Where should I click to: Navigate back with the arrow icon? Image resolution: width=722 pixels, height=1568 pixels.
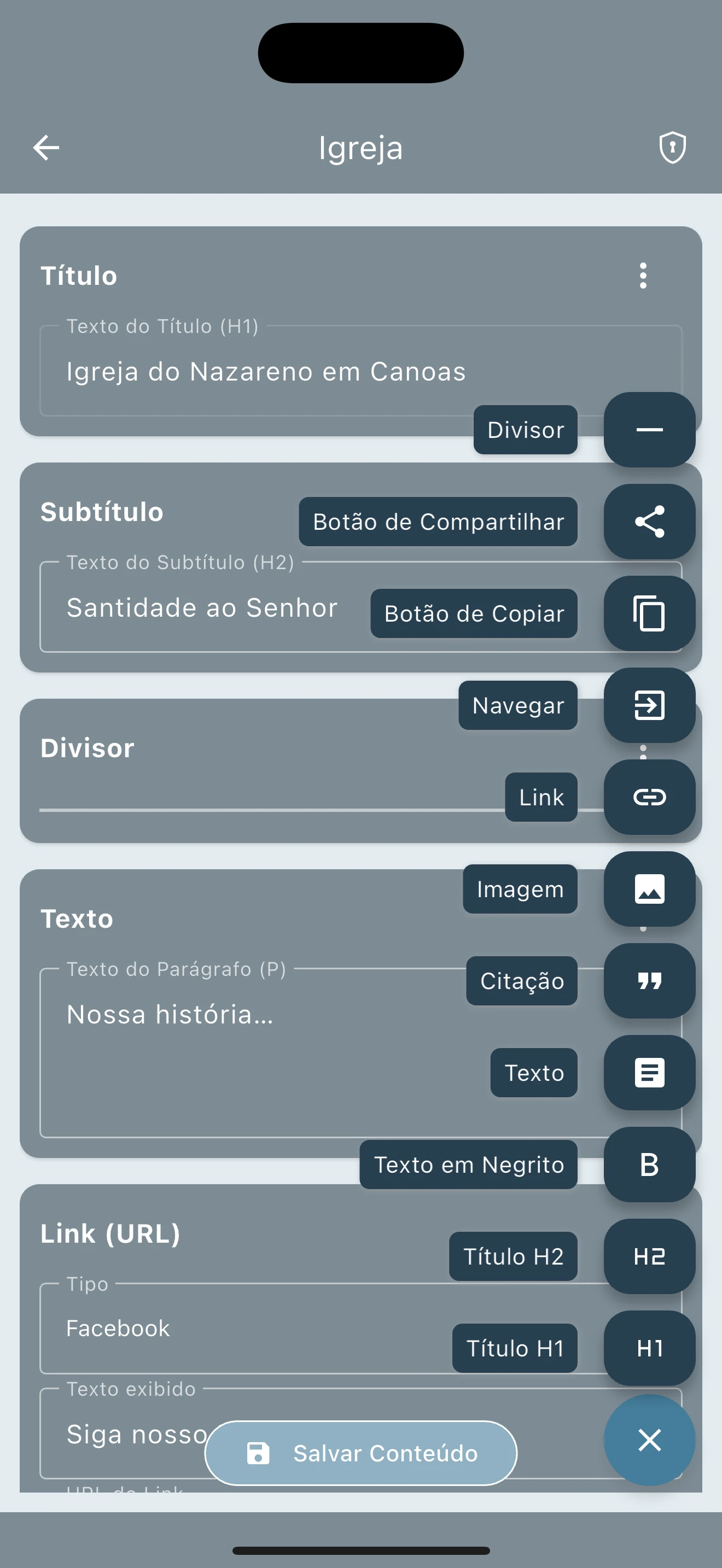point(45,147)
